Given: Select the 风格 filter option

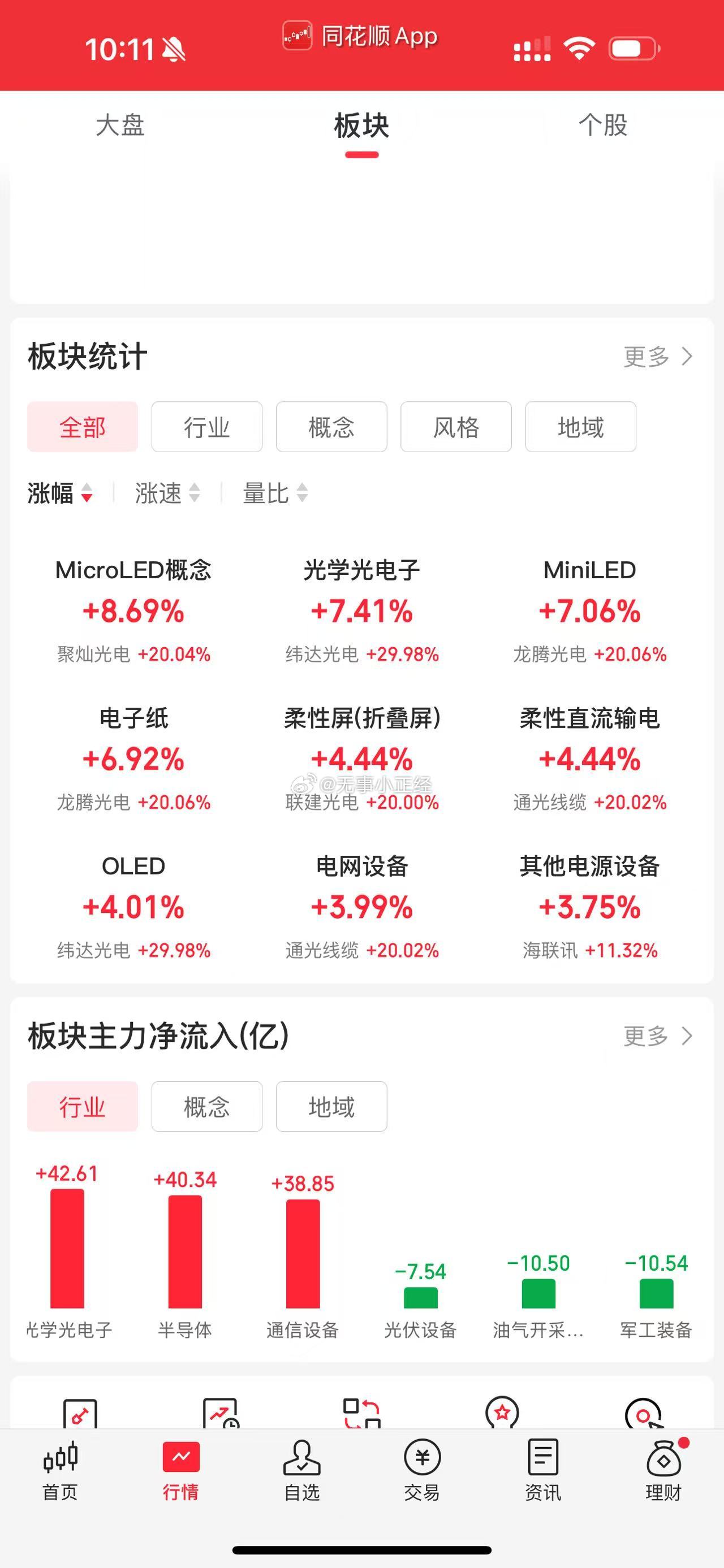Looking at the screenshot, I should click(x=456, y=427).
